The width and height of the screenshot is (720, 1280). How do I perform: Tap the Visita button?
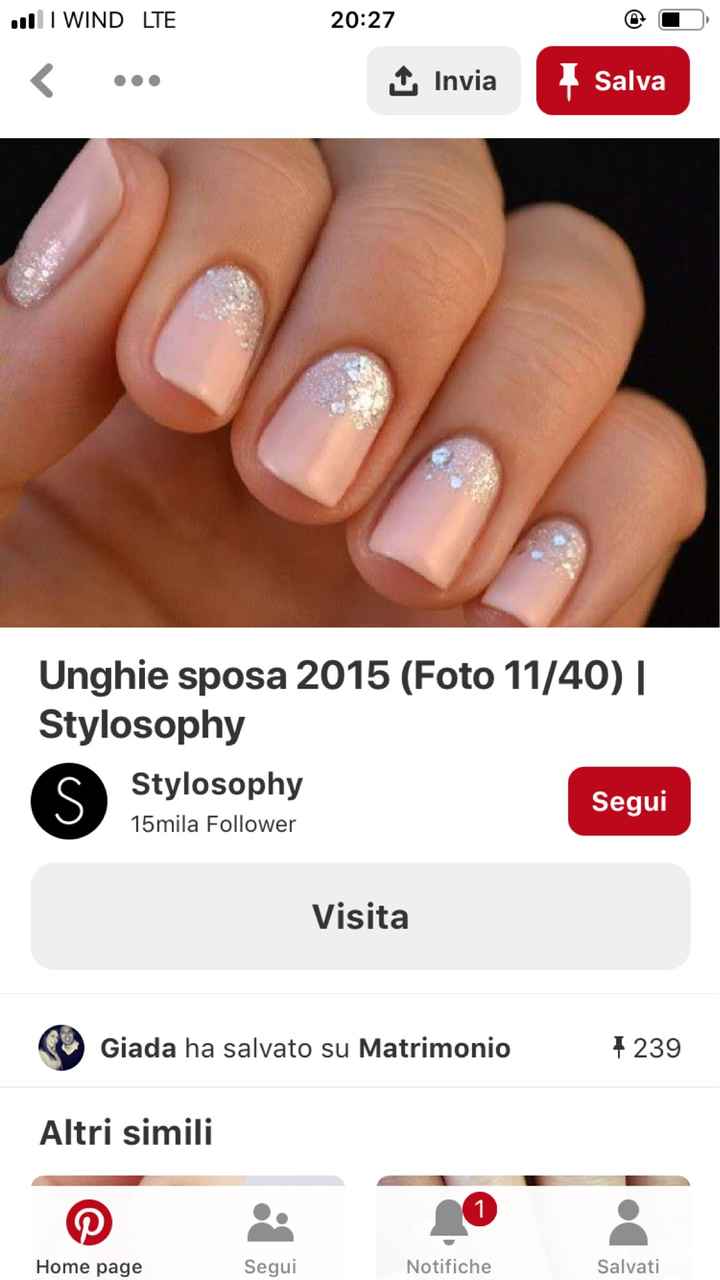pos(360,916)
